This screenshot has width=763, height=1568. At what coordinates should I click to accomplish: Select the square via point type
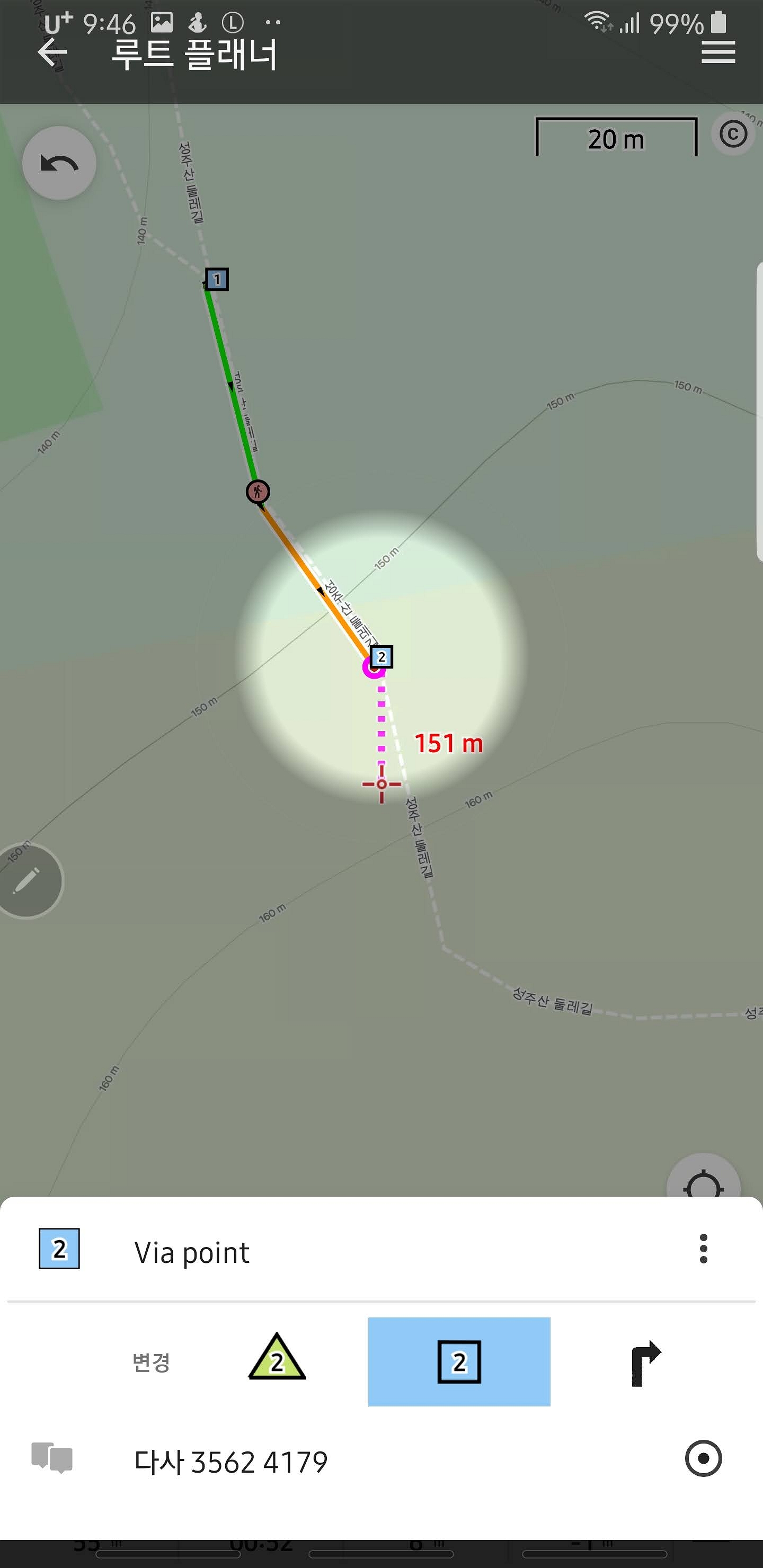pyautogui.click(x=459, y=1361)
